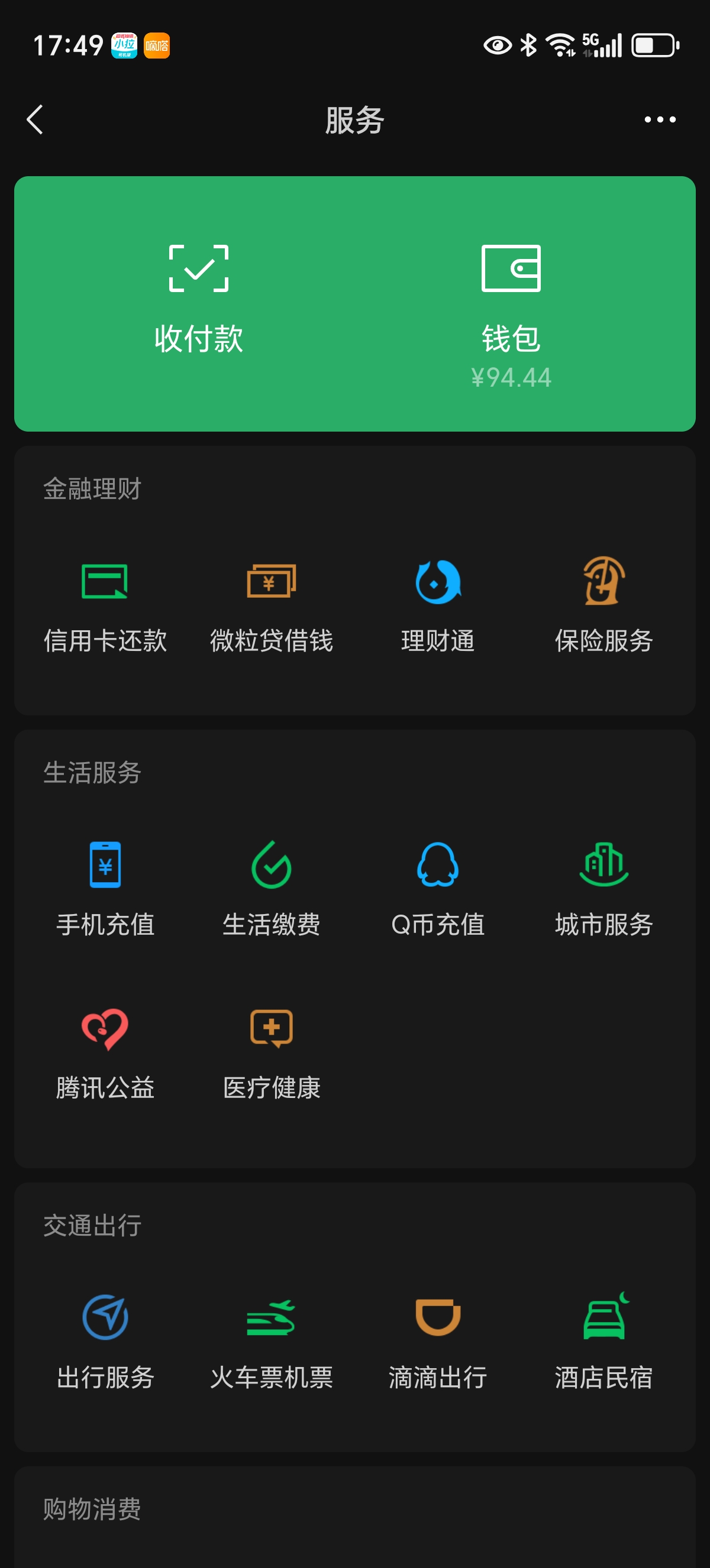
Task: Open 腾讯公益
Action: coord(105,1054)
